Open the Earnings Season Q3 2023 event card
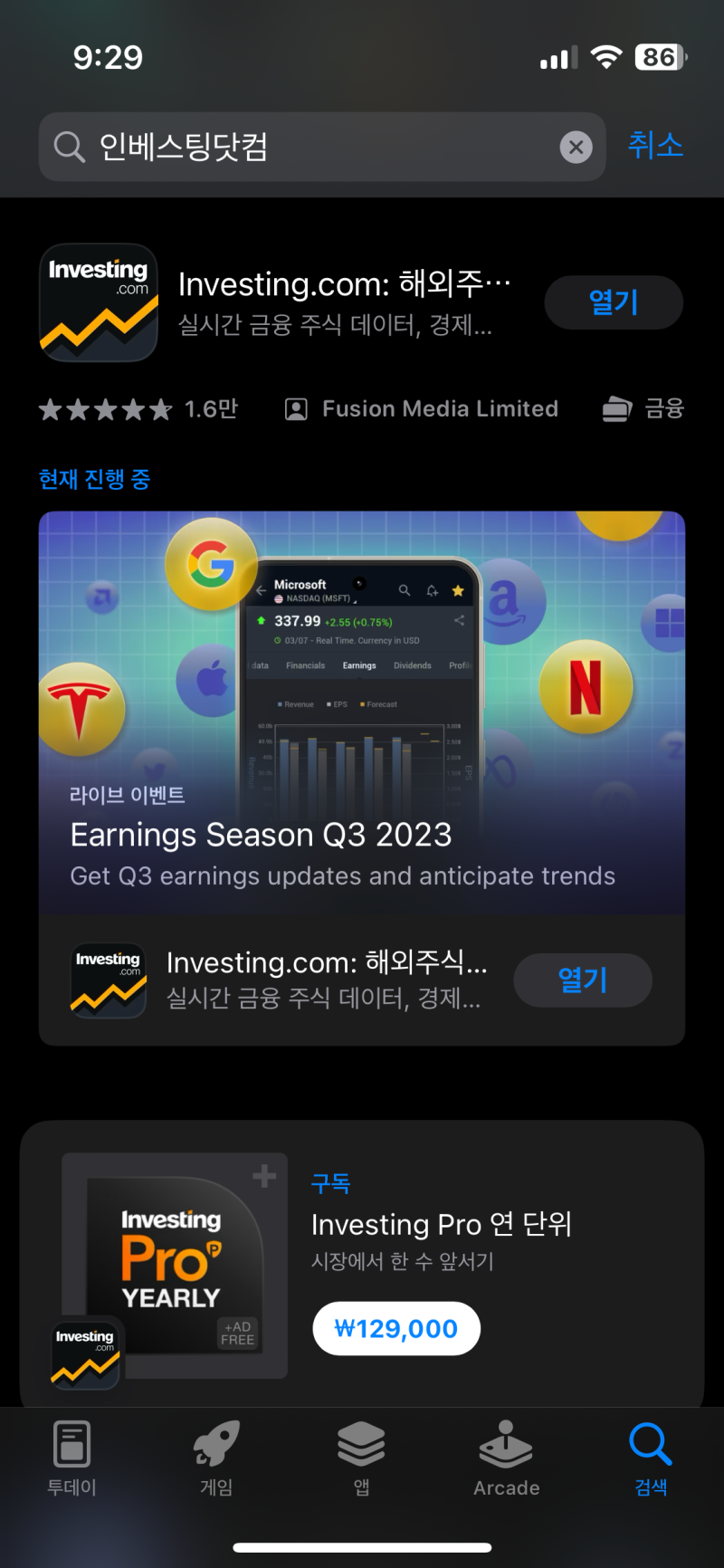724x1568 pixels. (362, 715)
